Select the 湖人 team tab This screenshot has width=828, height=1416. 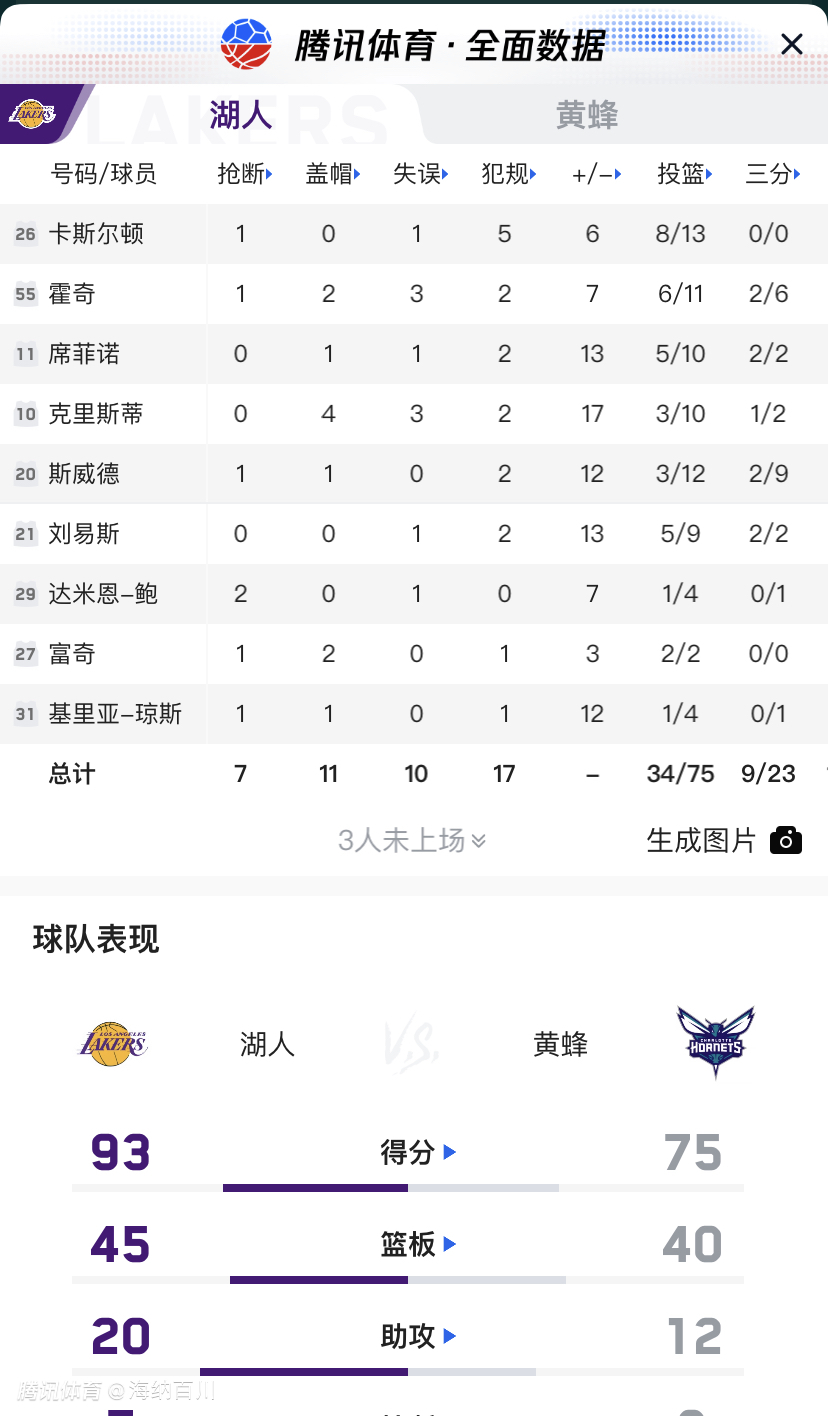(241, 116)
